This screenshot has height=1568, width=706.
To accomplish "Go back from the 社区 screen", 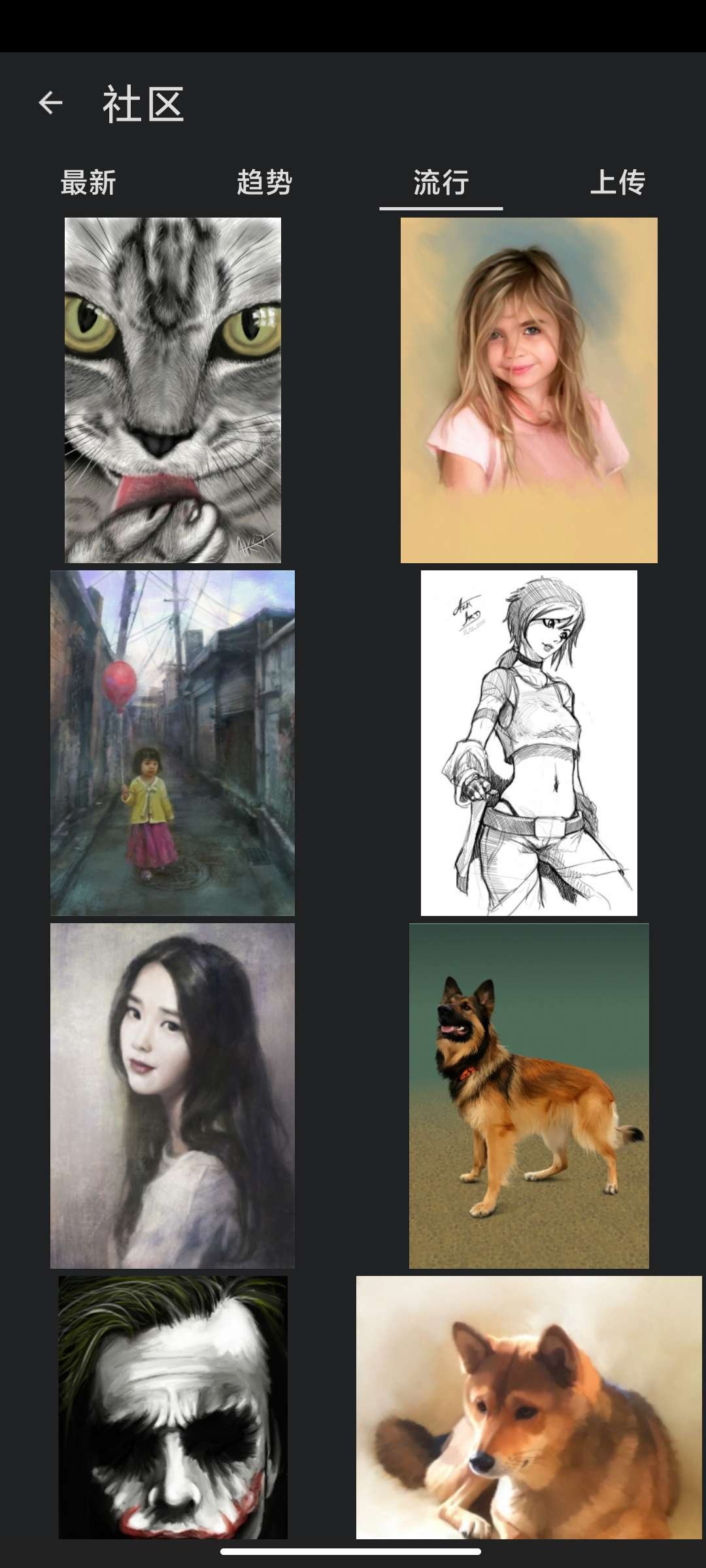I will pyautogui.click(x=50, y=103).
